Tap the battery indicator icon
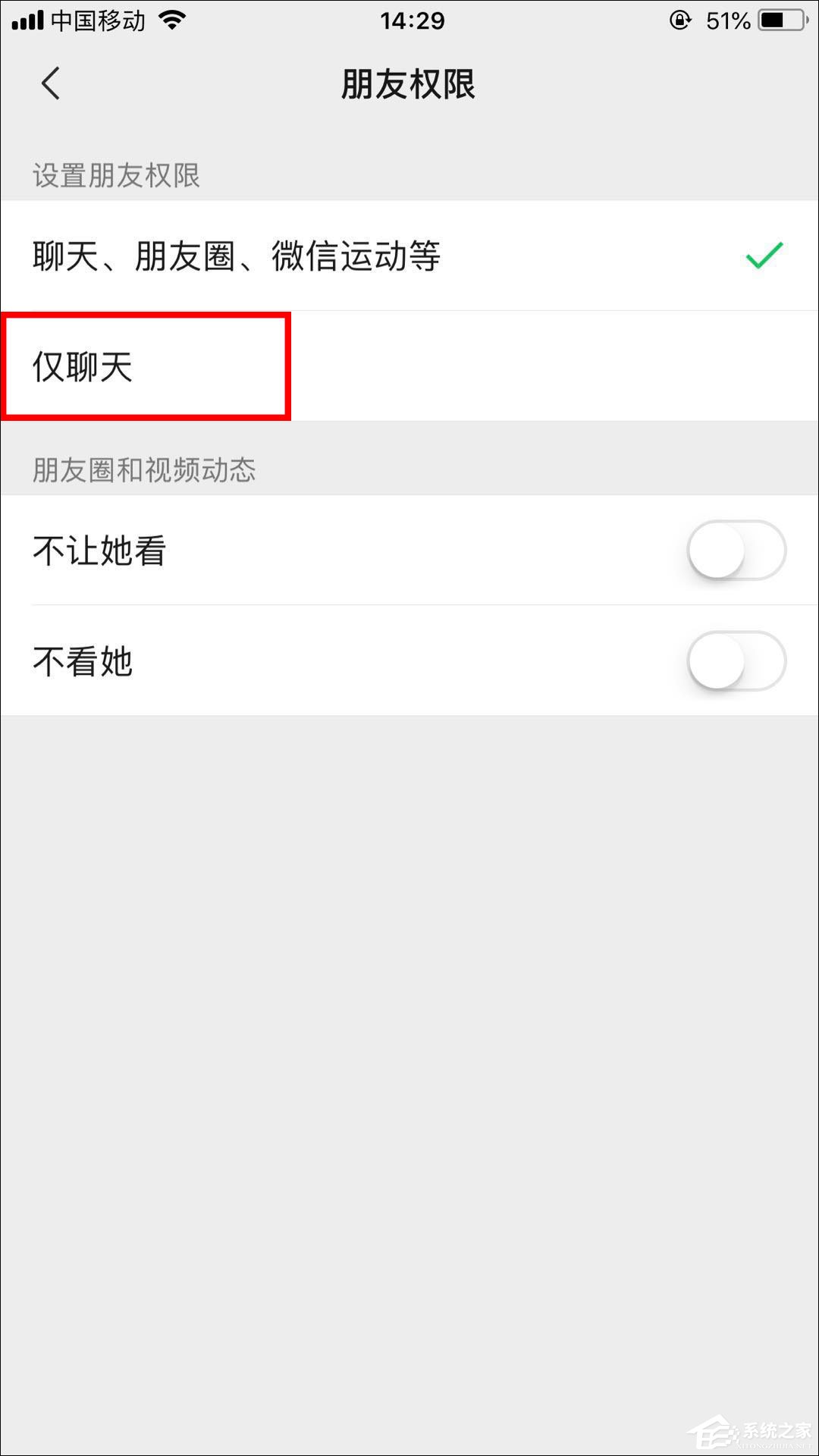Image resolution: width=819 pixels, height=1456 pixels. click(781, 20)
